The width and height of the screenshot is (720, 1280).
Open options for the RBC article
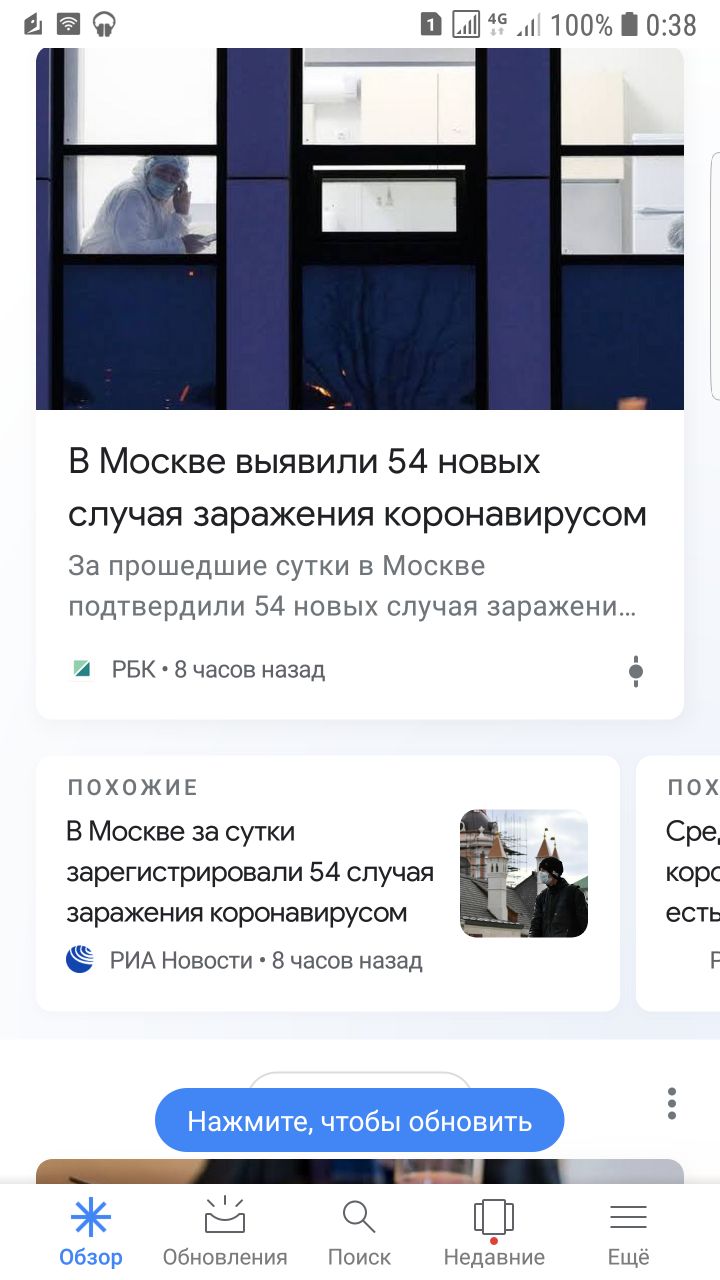636,672
